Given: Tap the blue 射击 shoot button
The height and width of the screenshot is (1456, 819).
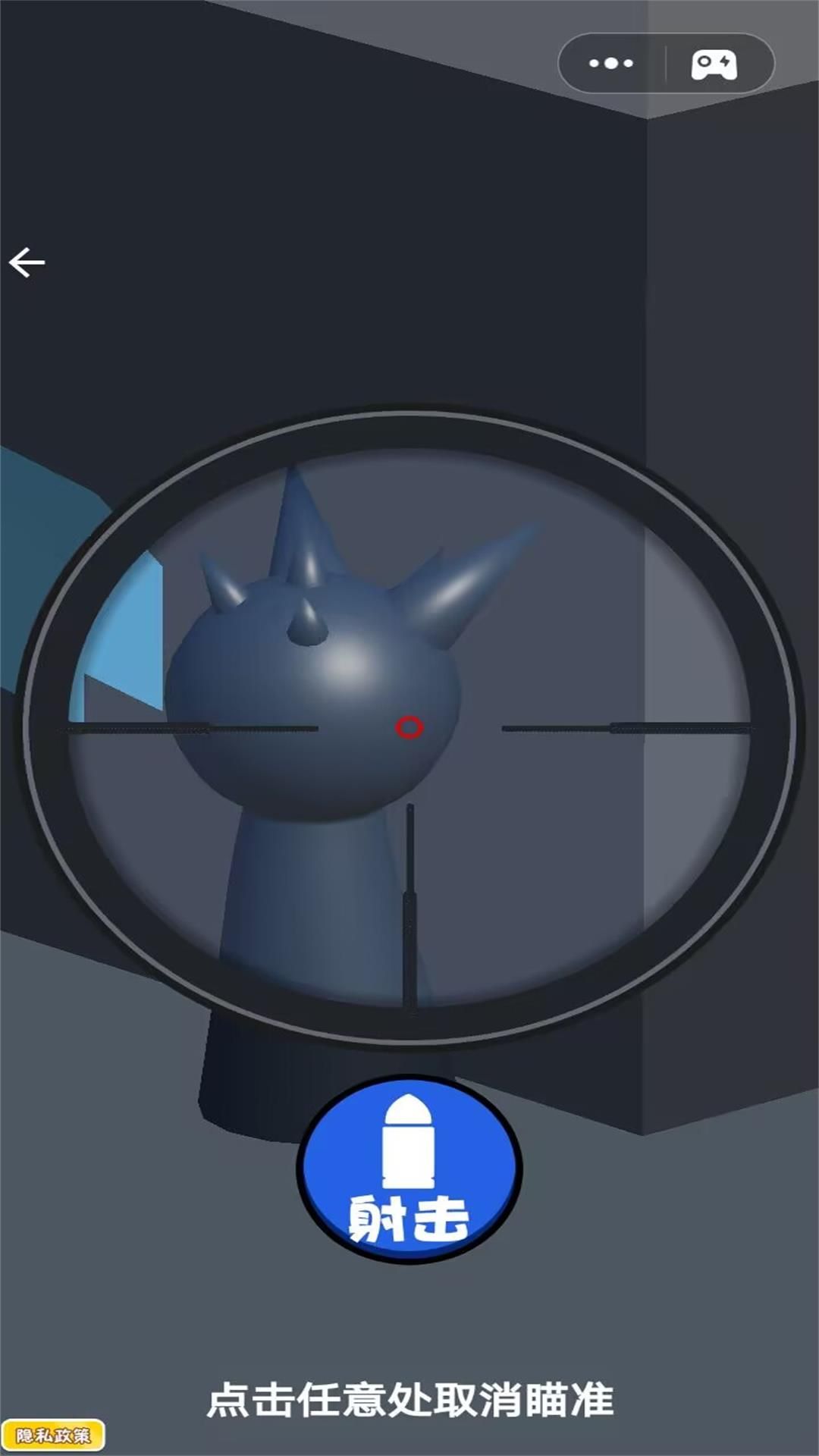Looking at the screenshot, I should tap(409, 1169).
